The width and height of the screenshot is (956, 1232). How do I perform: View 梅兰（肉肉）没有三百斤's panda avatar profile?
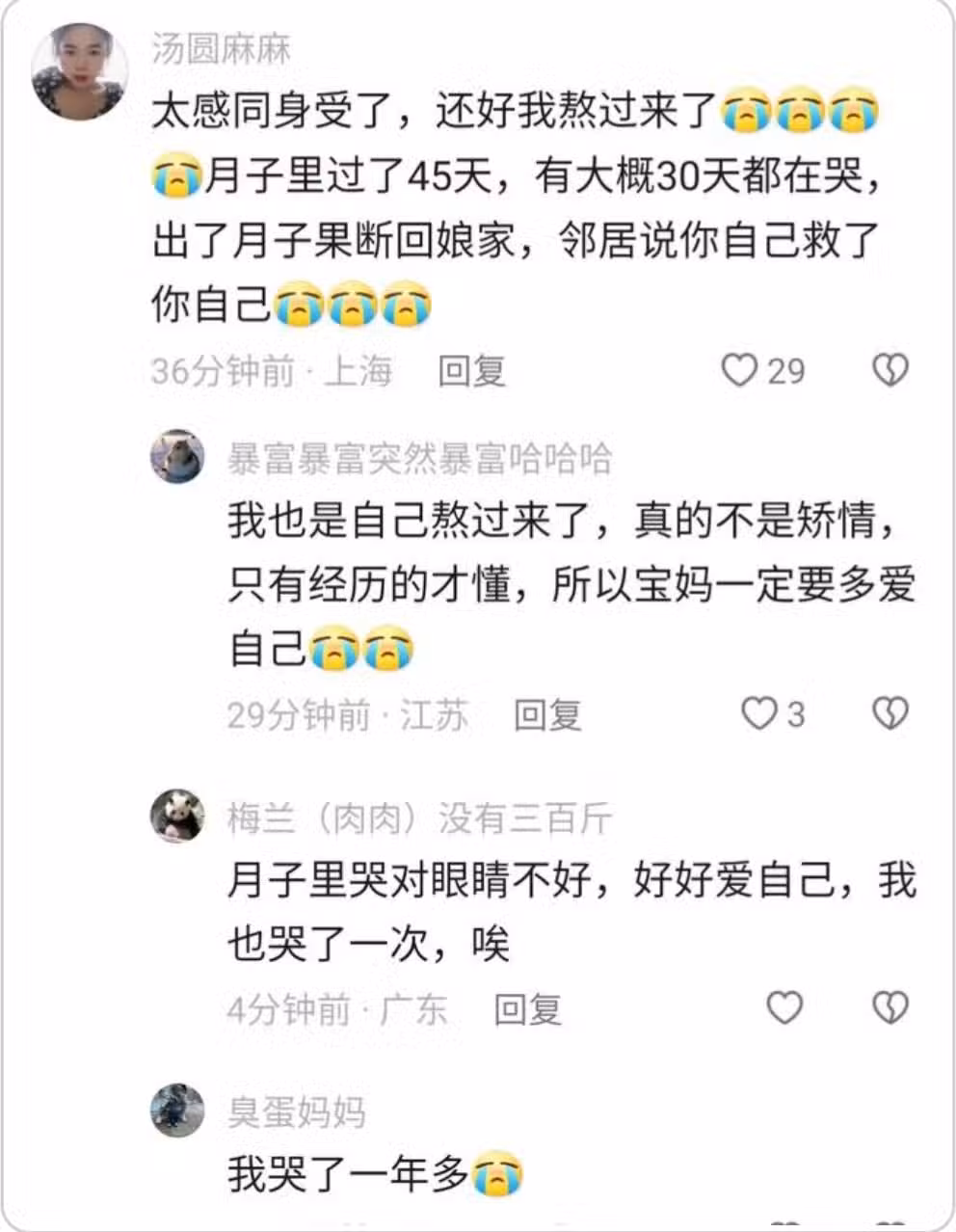(178, 817)
